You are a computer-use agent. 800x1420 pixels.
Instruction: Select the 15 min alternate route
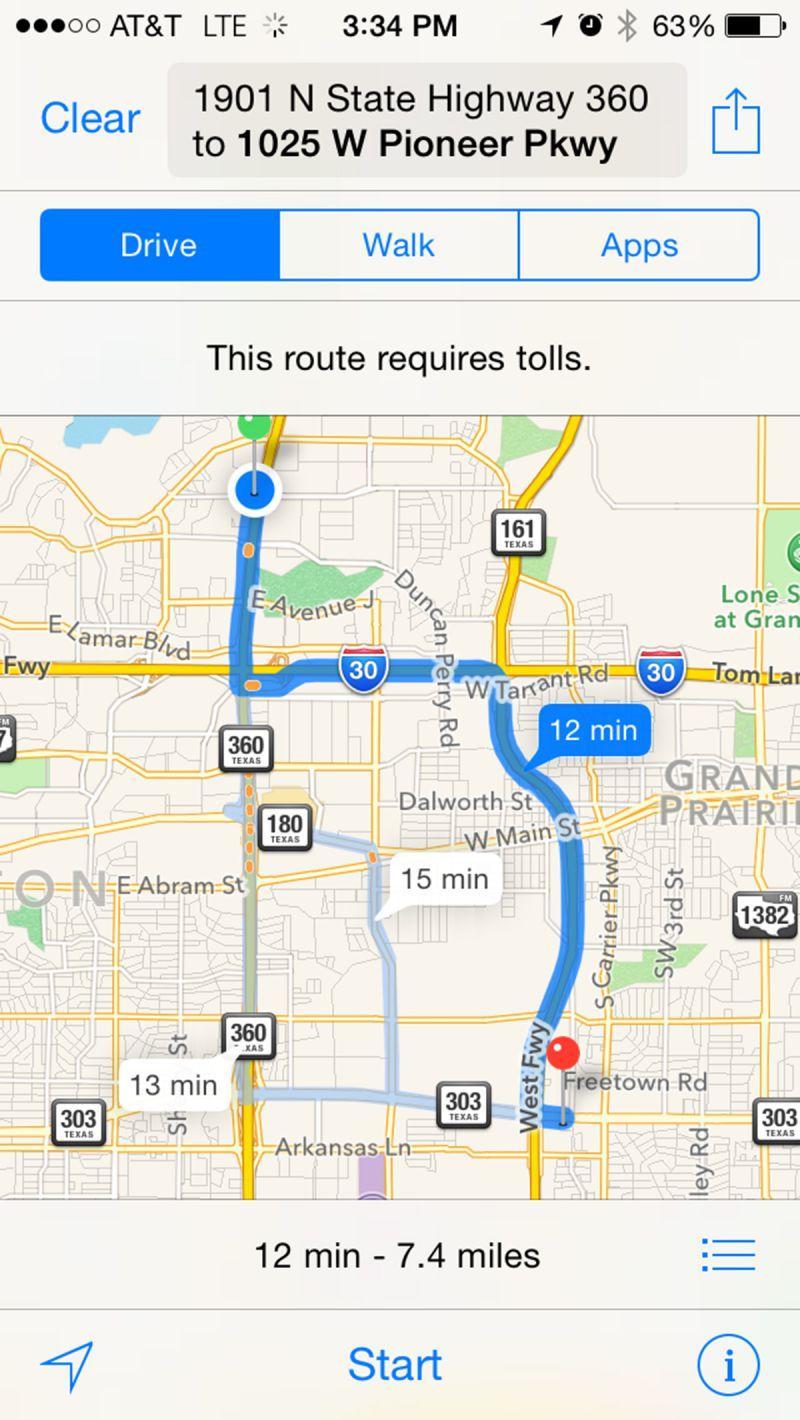tap(444, 879)
